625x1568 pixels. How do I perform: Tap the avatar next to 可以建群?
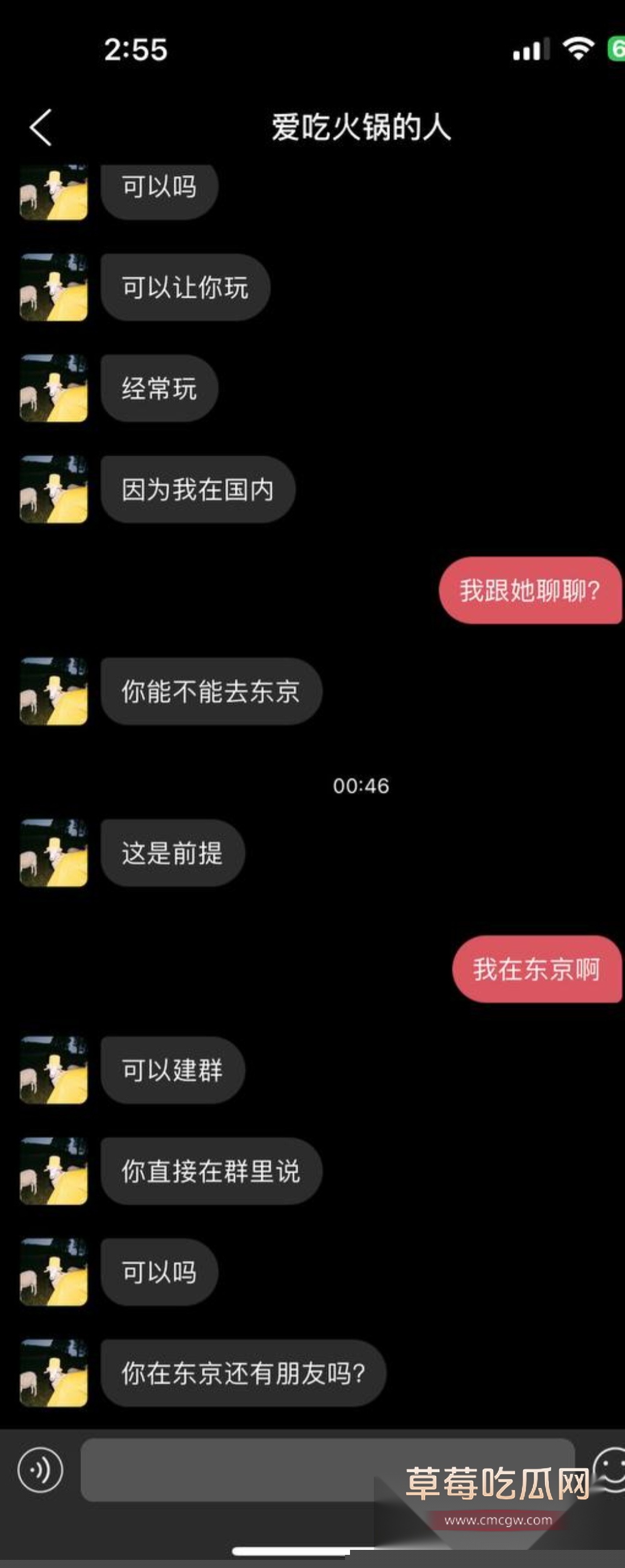point(54,1070)
